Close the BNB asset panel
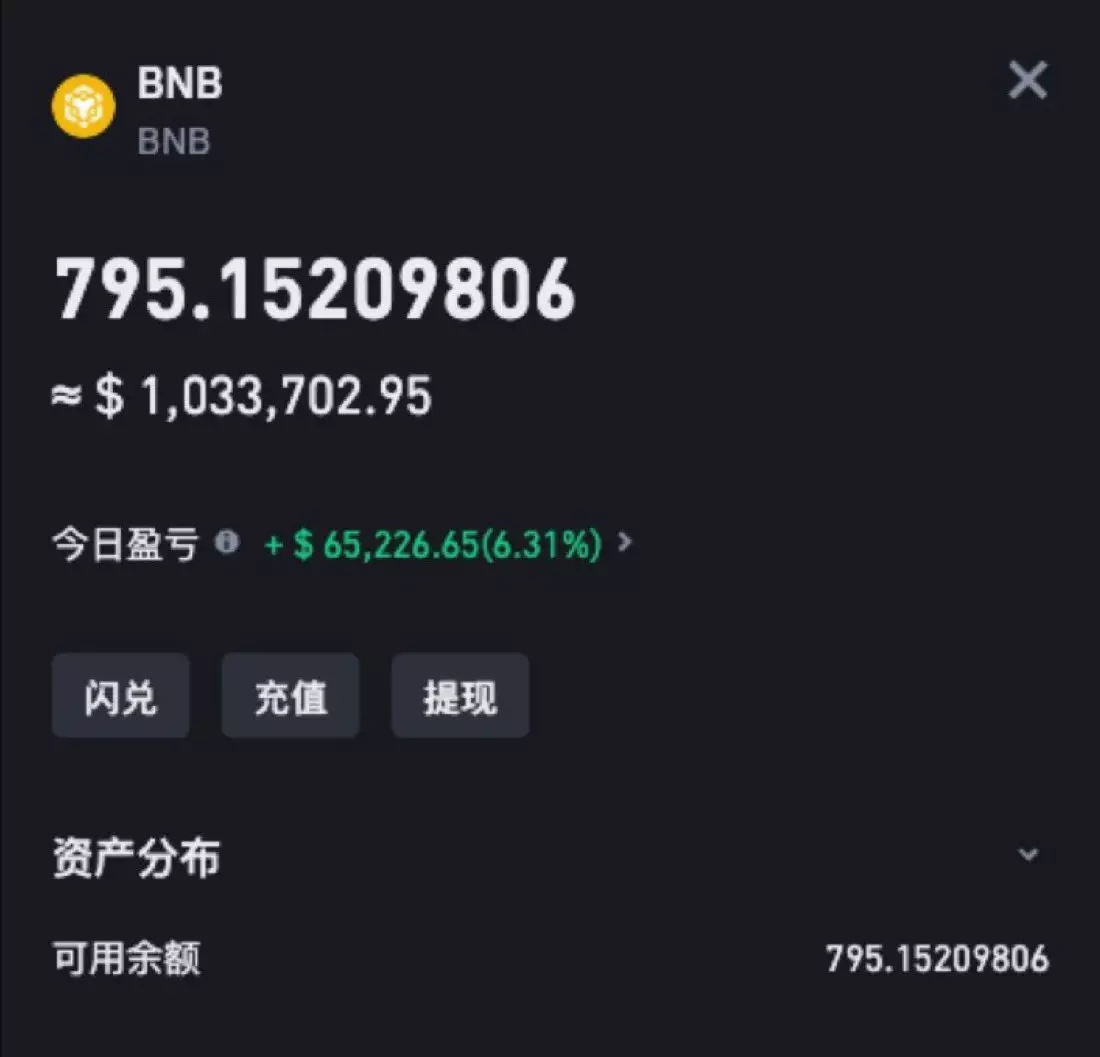 pos(1027,80)
